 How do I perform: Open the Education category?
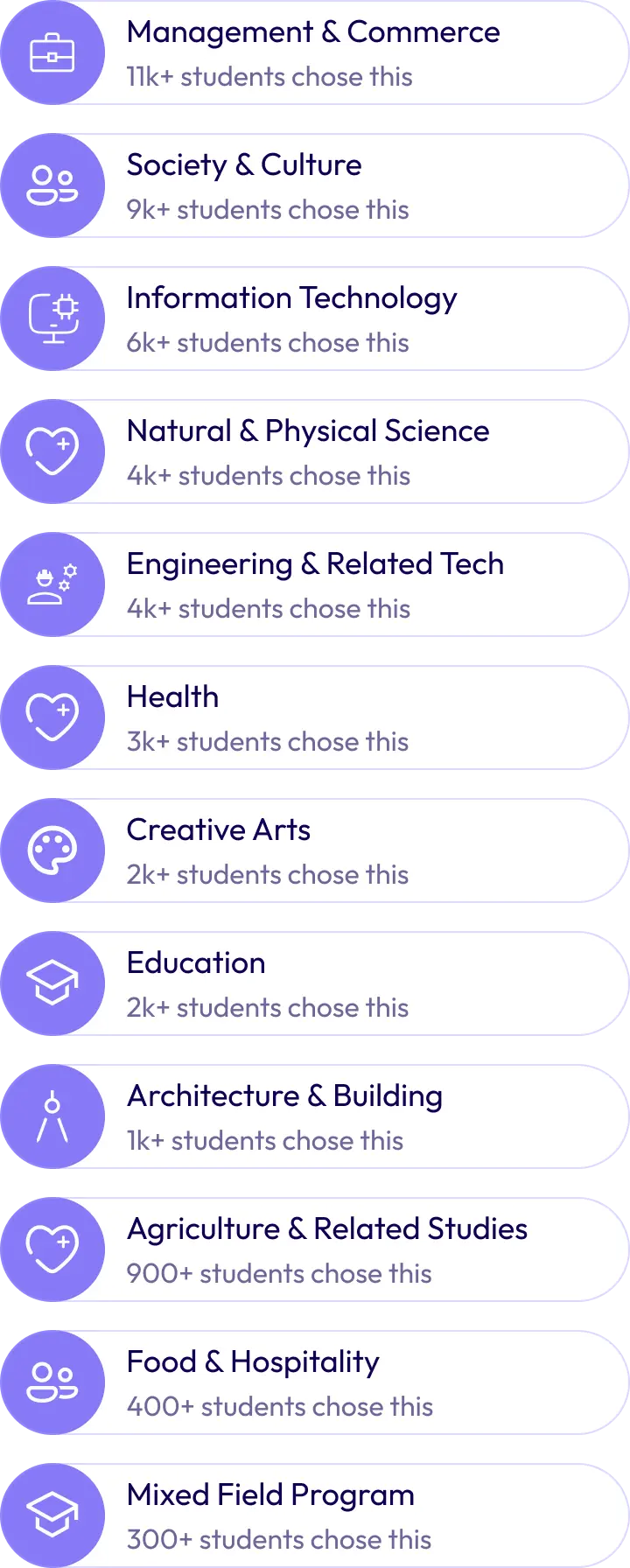coord(315,983)
